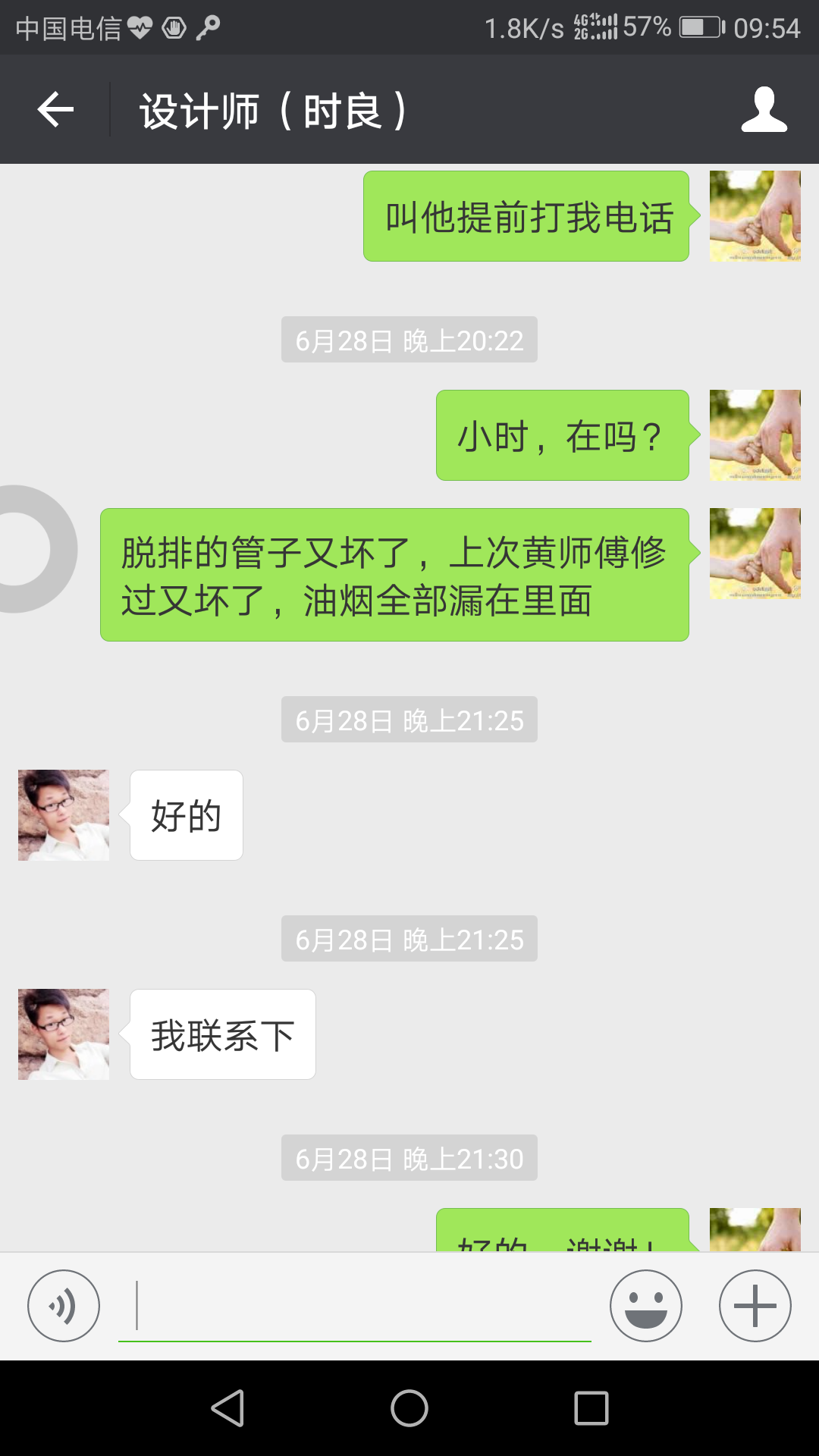
Task: Switch to voice message input
Action: pos(64,1306)
